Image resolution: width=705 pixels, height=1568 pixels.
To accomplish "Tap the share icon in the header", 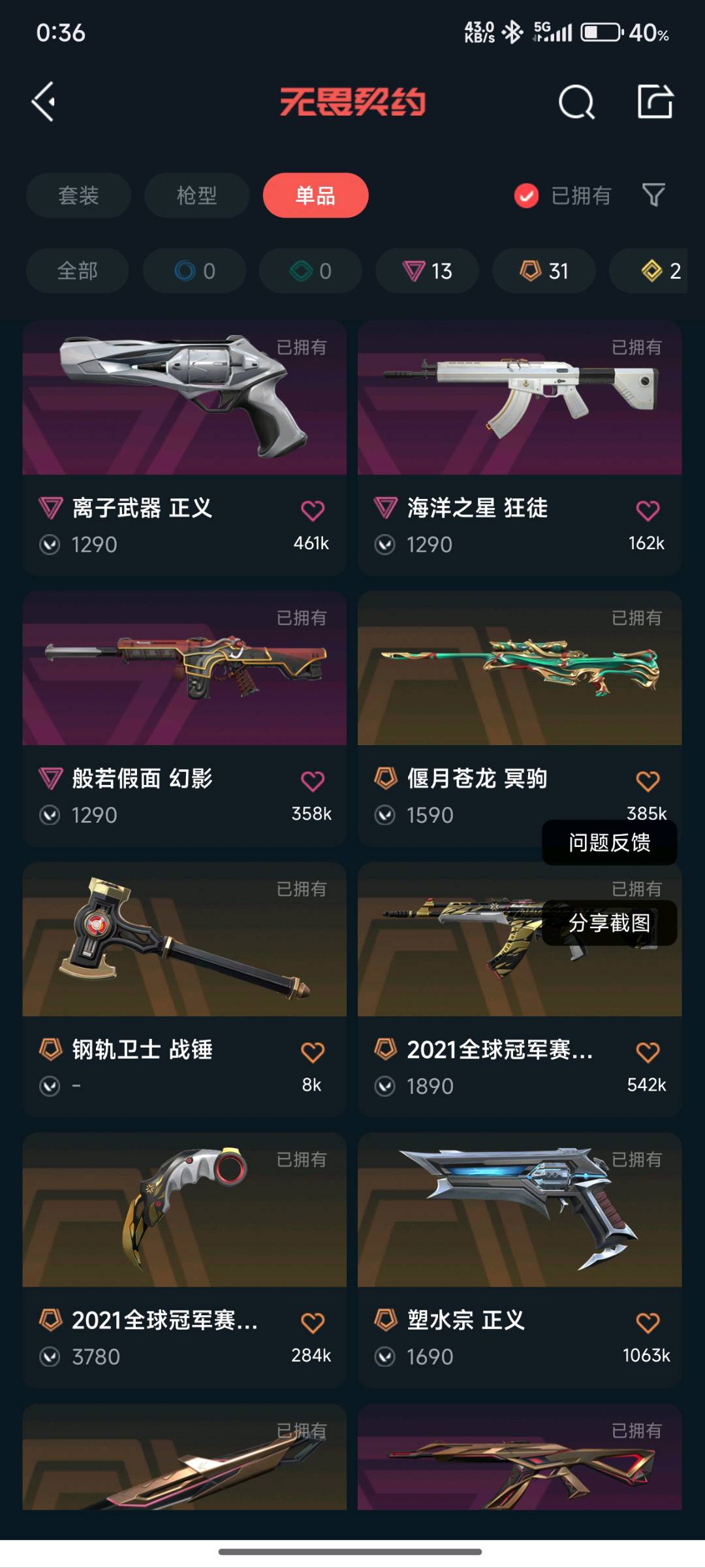I will pyautogui.click(x=655, y=101).
